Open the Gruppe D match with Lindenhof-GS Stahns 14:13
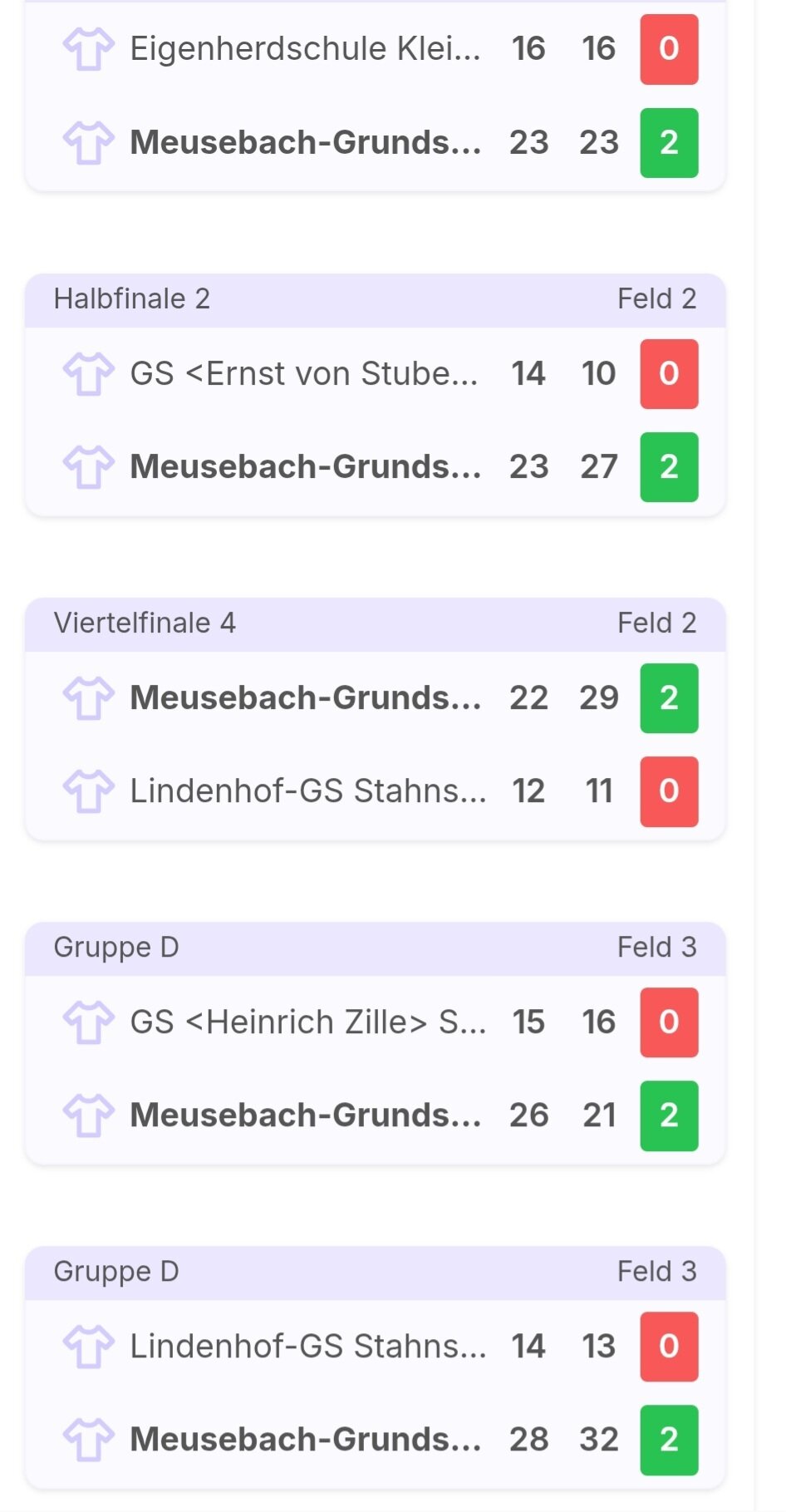786x1512 pixels. pyautogui.click(x=375, y=1367)
